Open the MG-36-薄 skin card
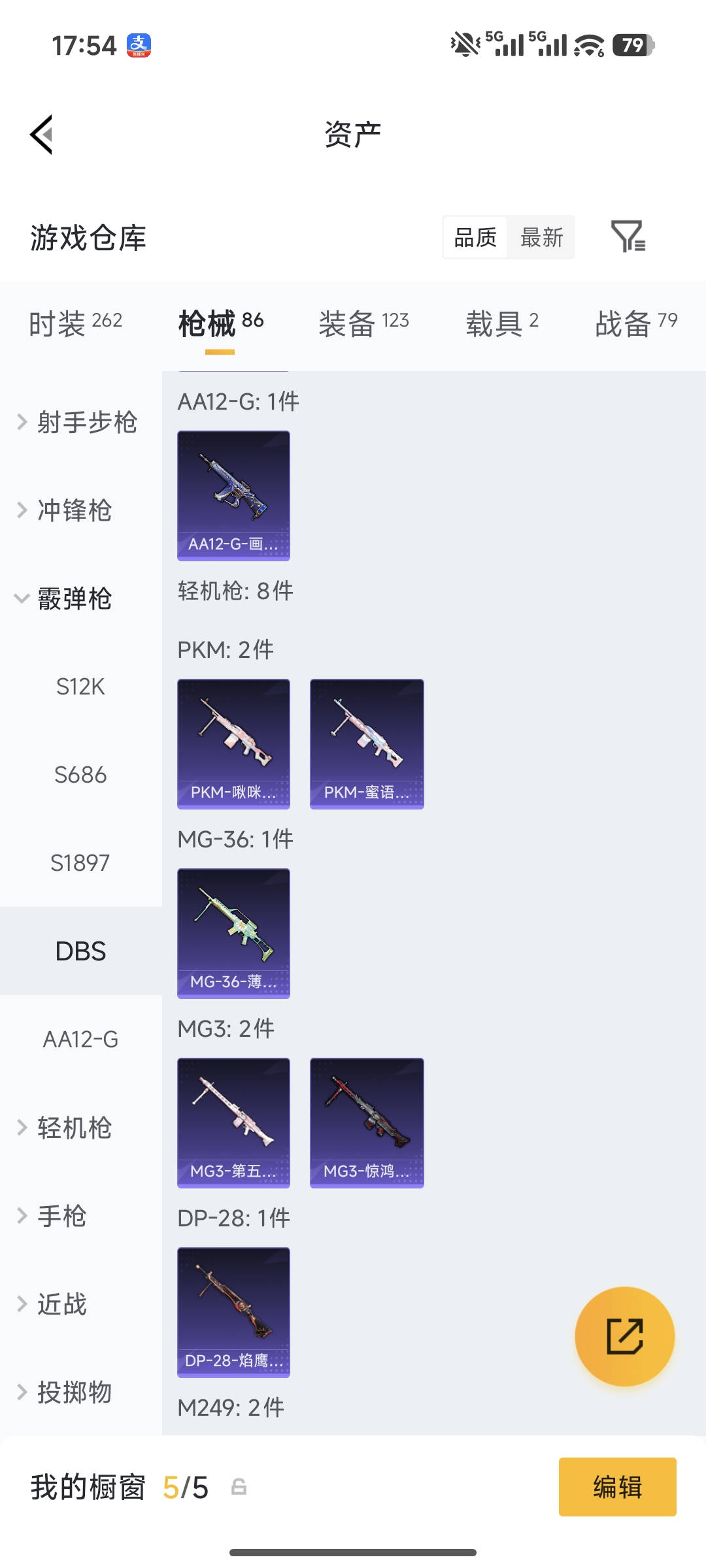Screen dimensions: 706x1568 click(x=233, y=934)
